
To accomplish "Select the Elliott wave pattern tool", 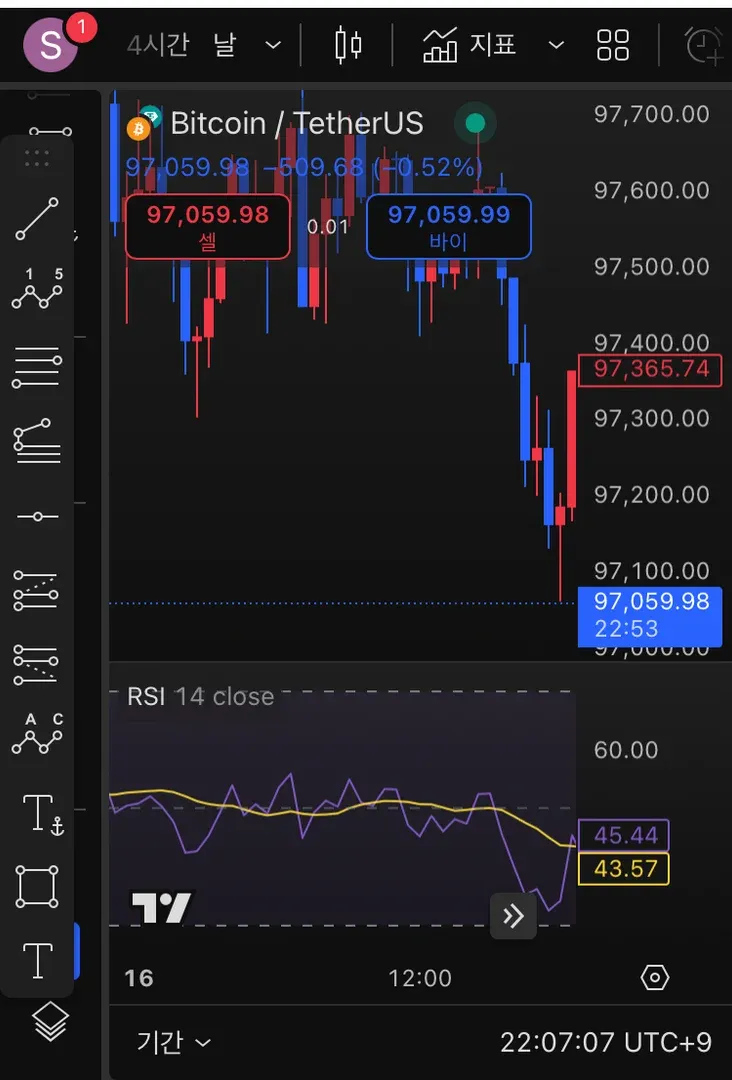I will coord(37,289).
